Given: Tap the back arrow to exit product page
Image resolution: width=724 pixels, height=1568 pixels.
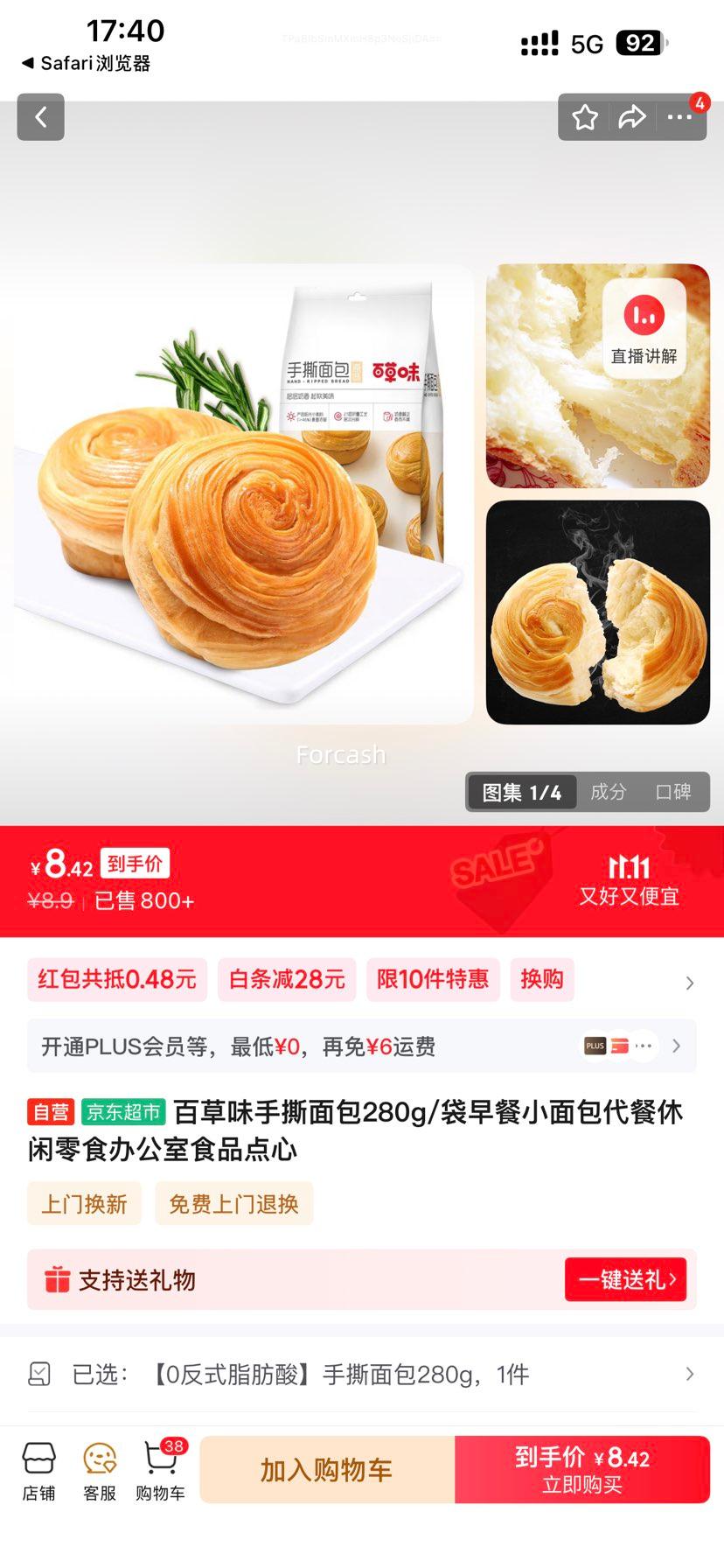Looking at the screenshot, I should 40,116.
